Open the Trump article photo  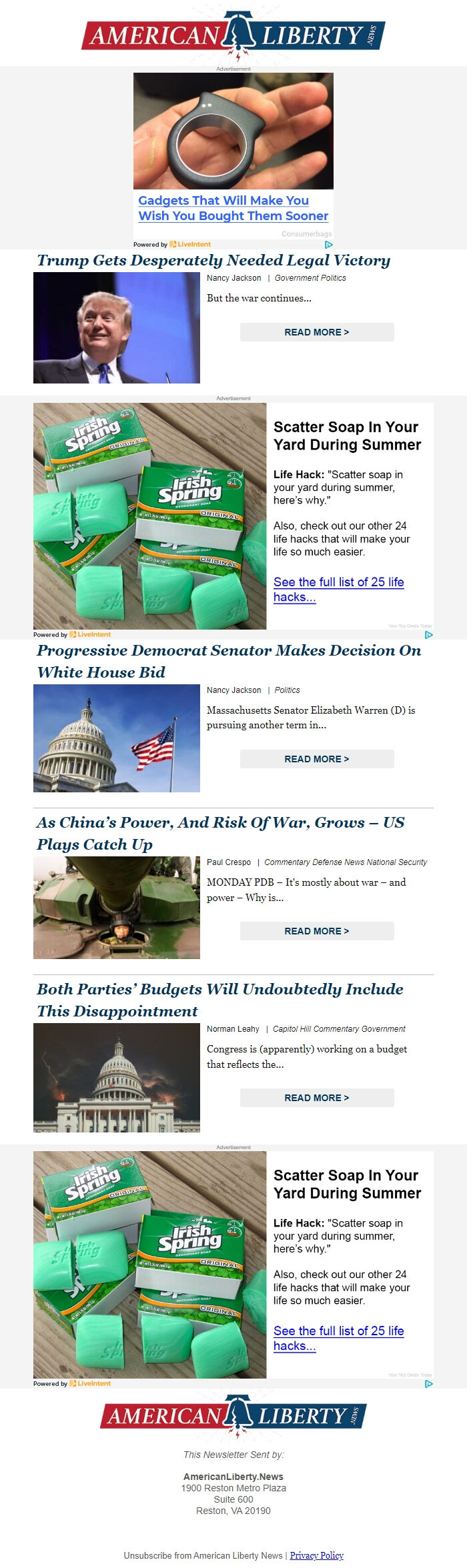click(117, 327)
